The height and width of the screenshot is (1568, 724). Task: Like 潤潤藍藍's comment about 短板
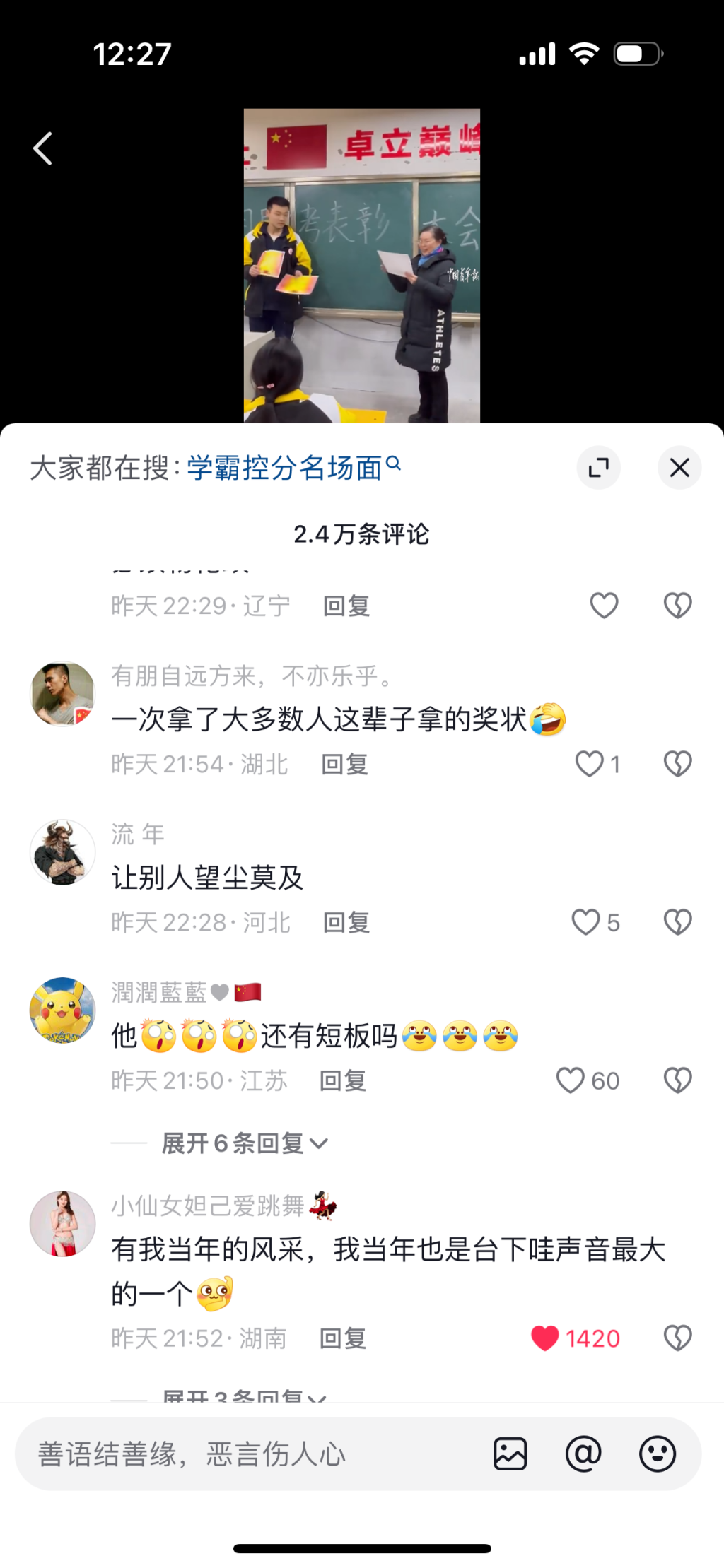[571, 1080]
